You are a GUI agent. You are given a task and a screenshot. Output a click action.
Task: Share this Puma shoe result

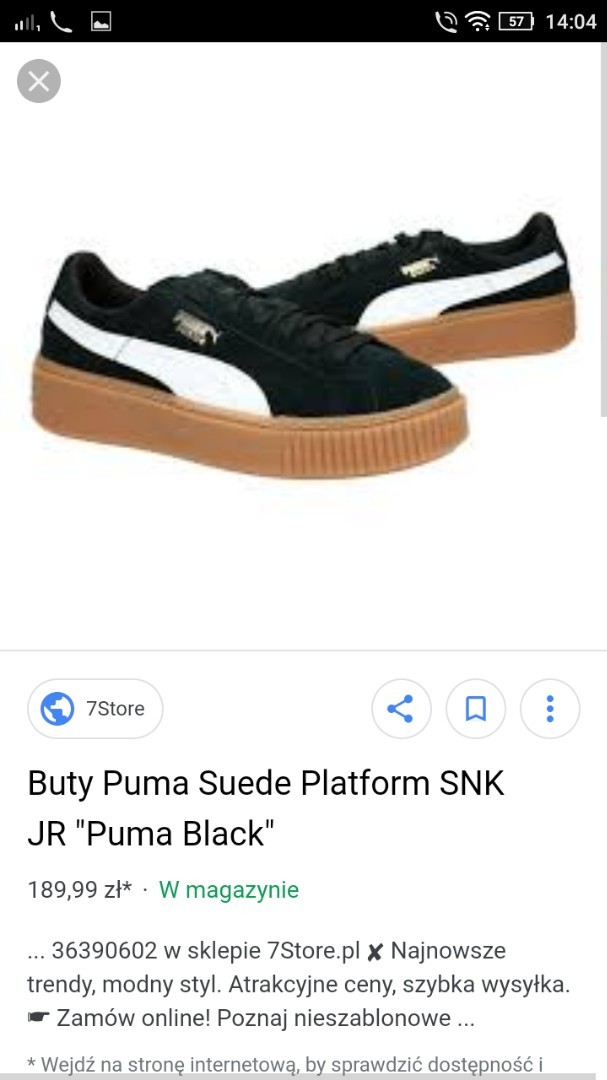coord(401,709)
